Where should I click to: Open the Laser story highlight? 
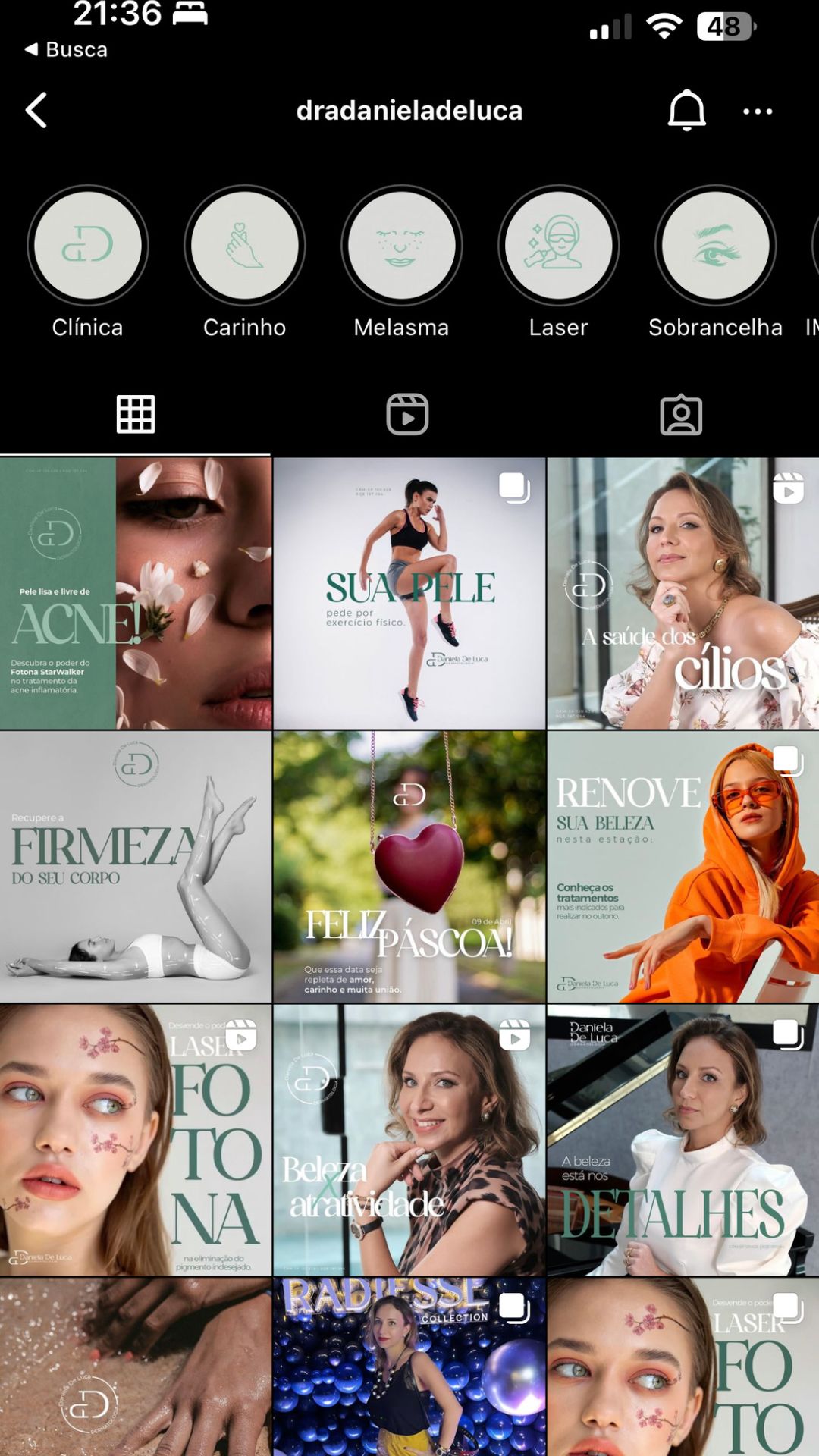point(559,246)
